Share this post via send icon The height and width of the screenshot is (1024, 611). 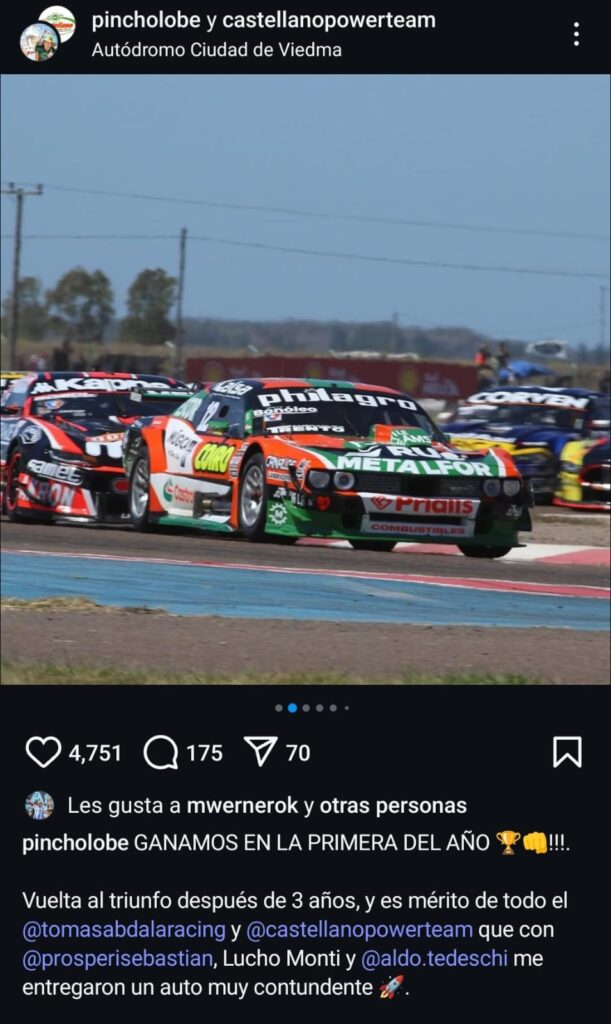[x=261, y=752]
